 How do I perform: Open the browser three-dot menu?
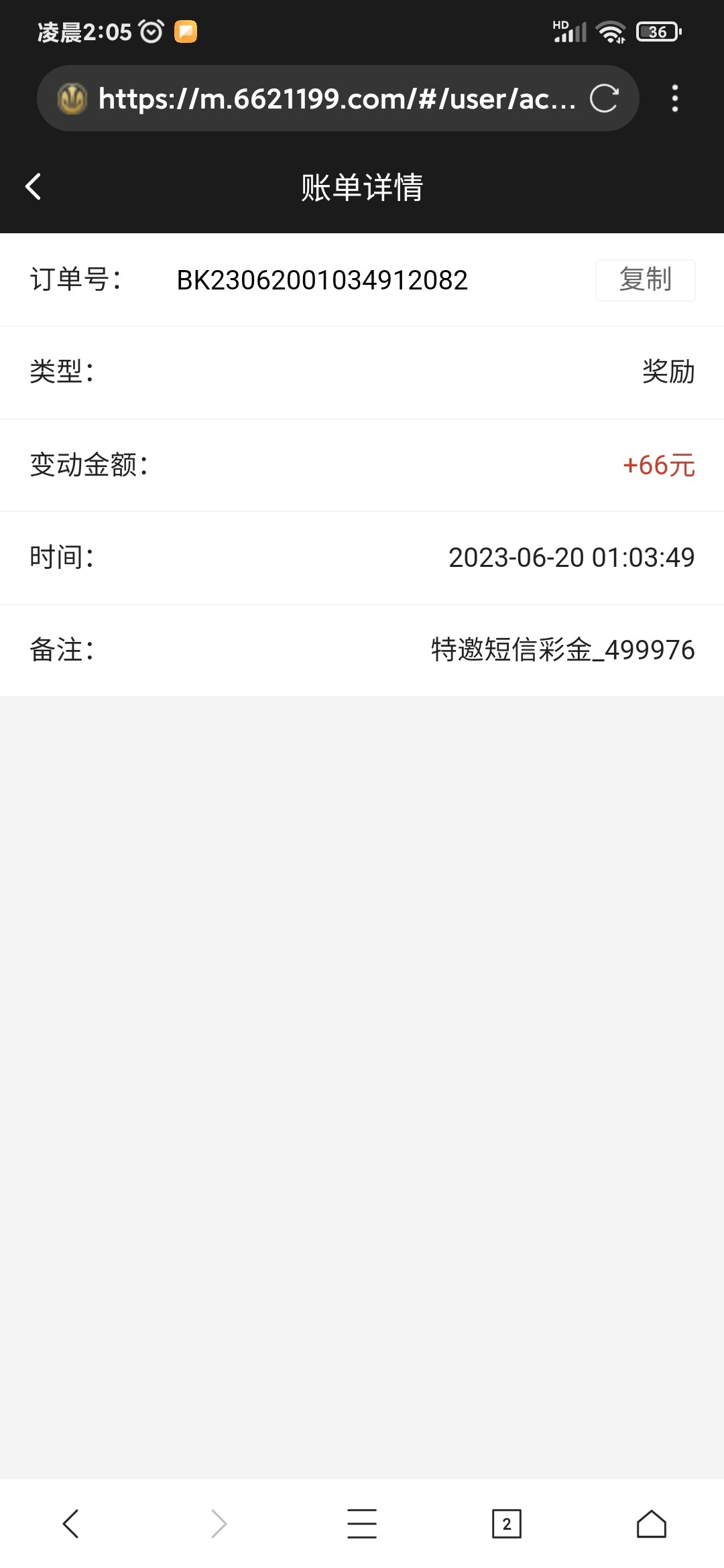click(674, 99)
